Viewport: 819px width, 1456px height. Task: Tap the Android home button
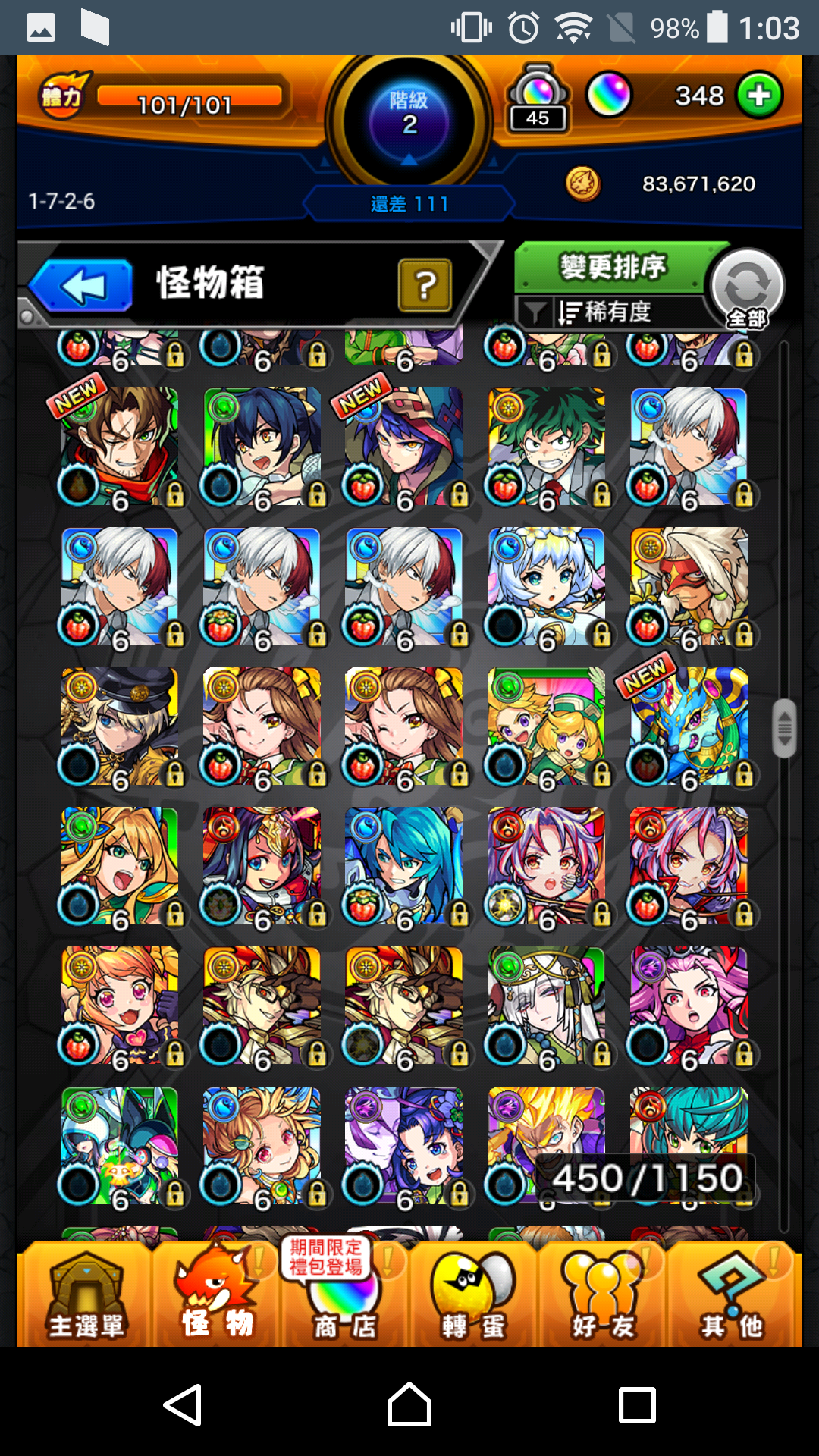click(x=409, y=1404)
